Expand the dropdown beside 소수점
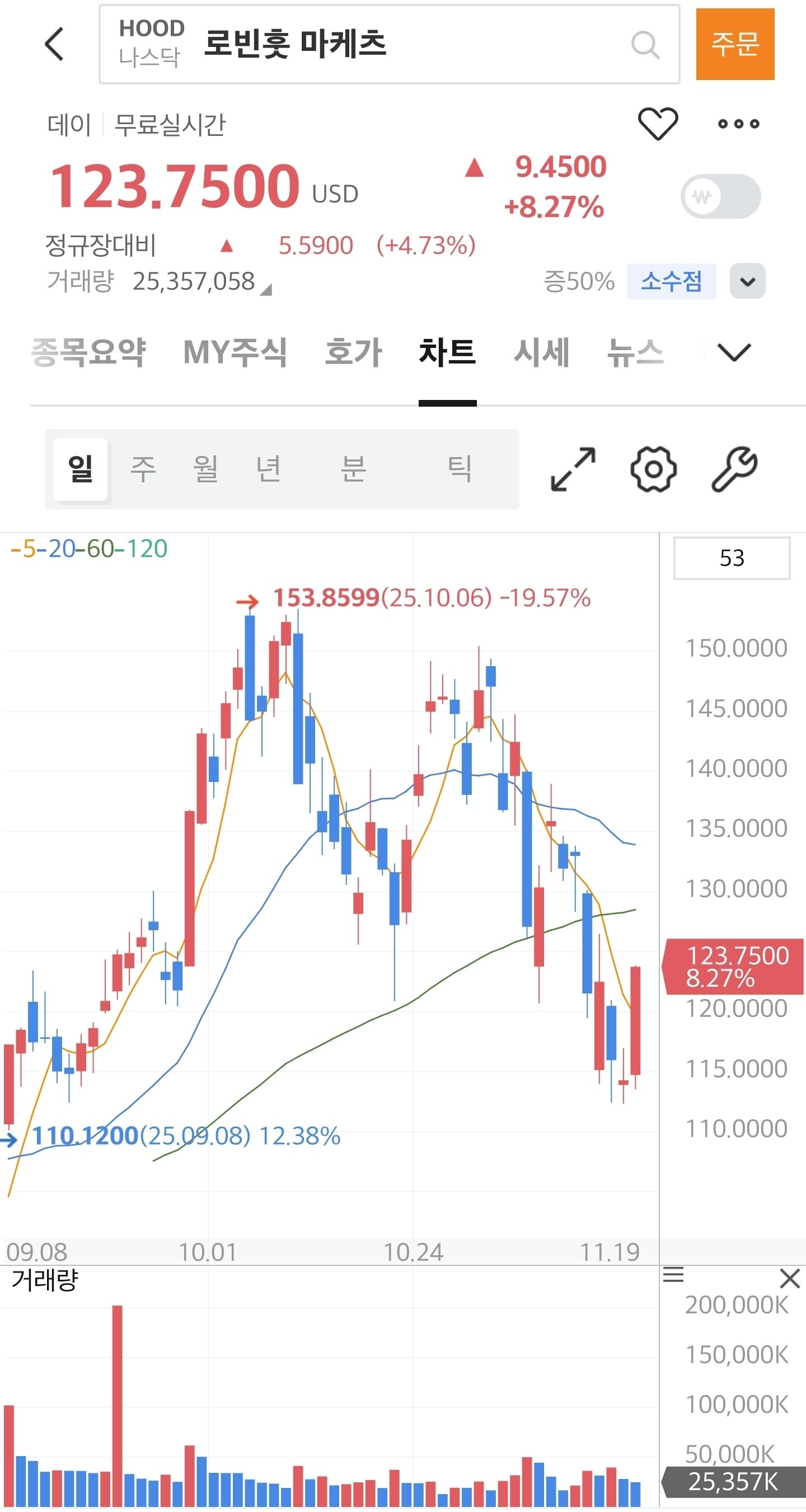806x1512 pixels. (747, 281)
